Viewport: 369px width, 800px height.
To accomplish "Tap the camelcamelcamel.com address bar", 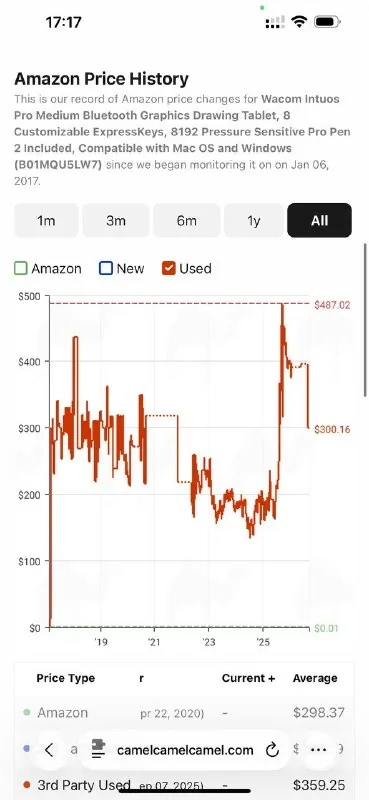I will pos(185,750).
